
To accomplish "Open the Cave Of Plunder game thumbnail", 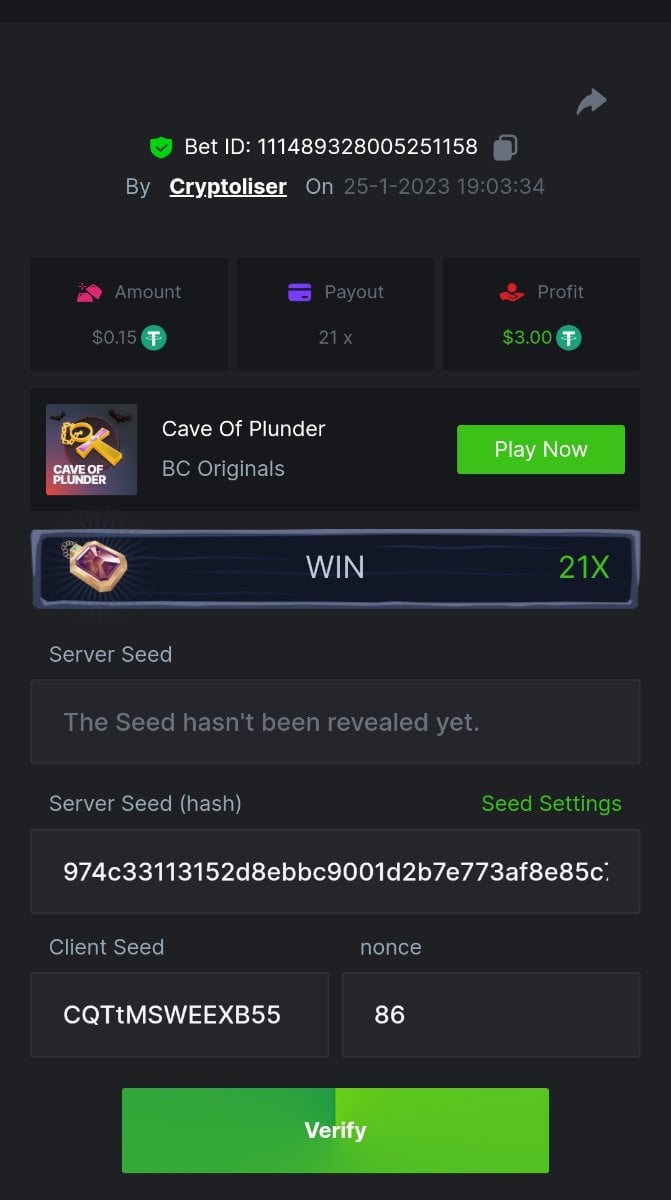I will click(91, 449).
